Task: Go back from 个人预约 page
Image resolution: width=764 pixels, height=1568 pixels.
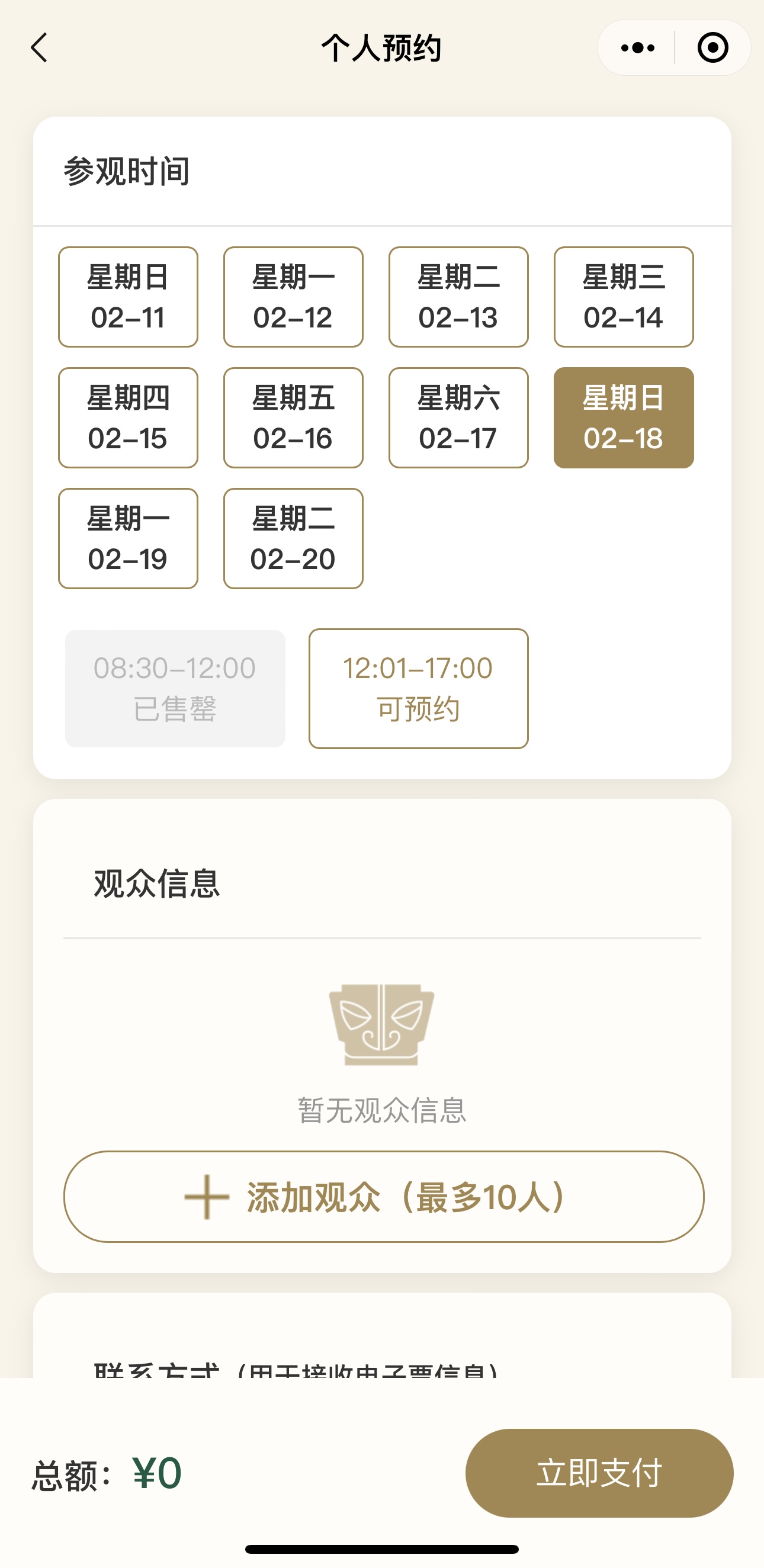Action: click(x=39, y=47)
